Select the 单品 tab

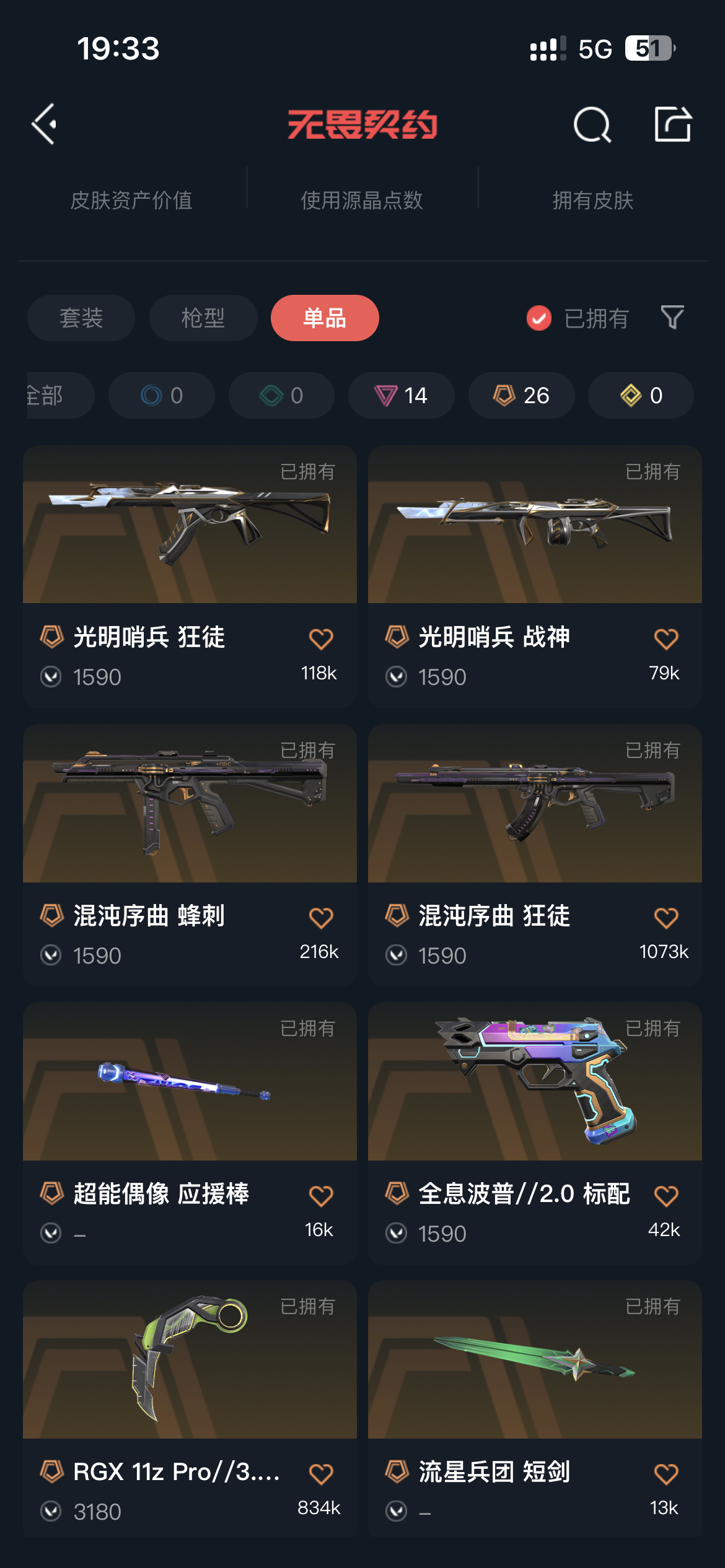point(325,318)
